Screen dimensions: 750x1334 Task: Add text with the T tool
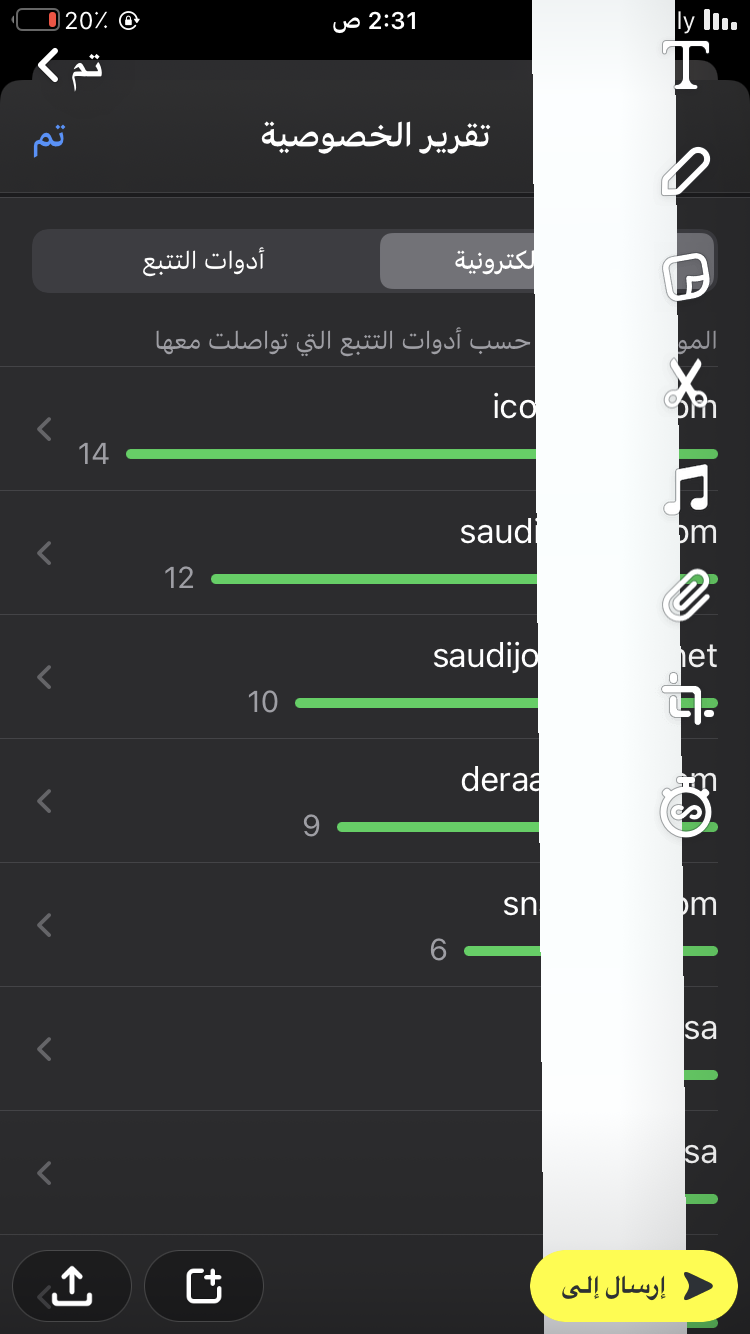point(686,65)
